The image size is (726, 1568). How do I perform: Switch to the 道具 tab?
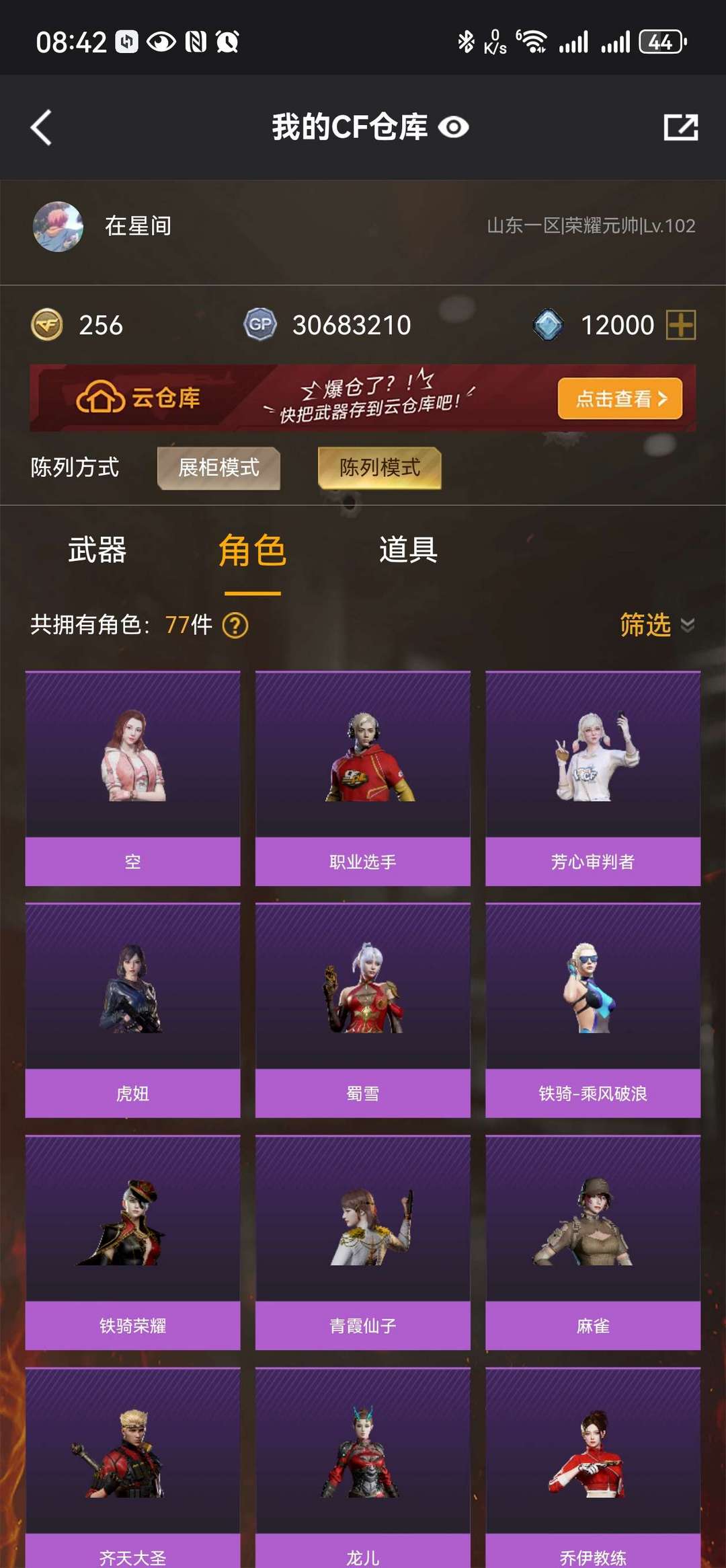(x=408, y=550)
